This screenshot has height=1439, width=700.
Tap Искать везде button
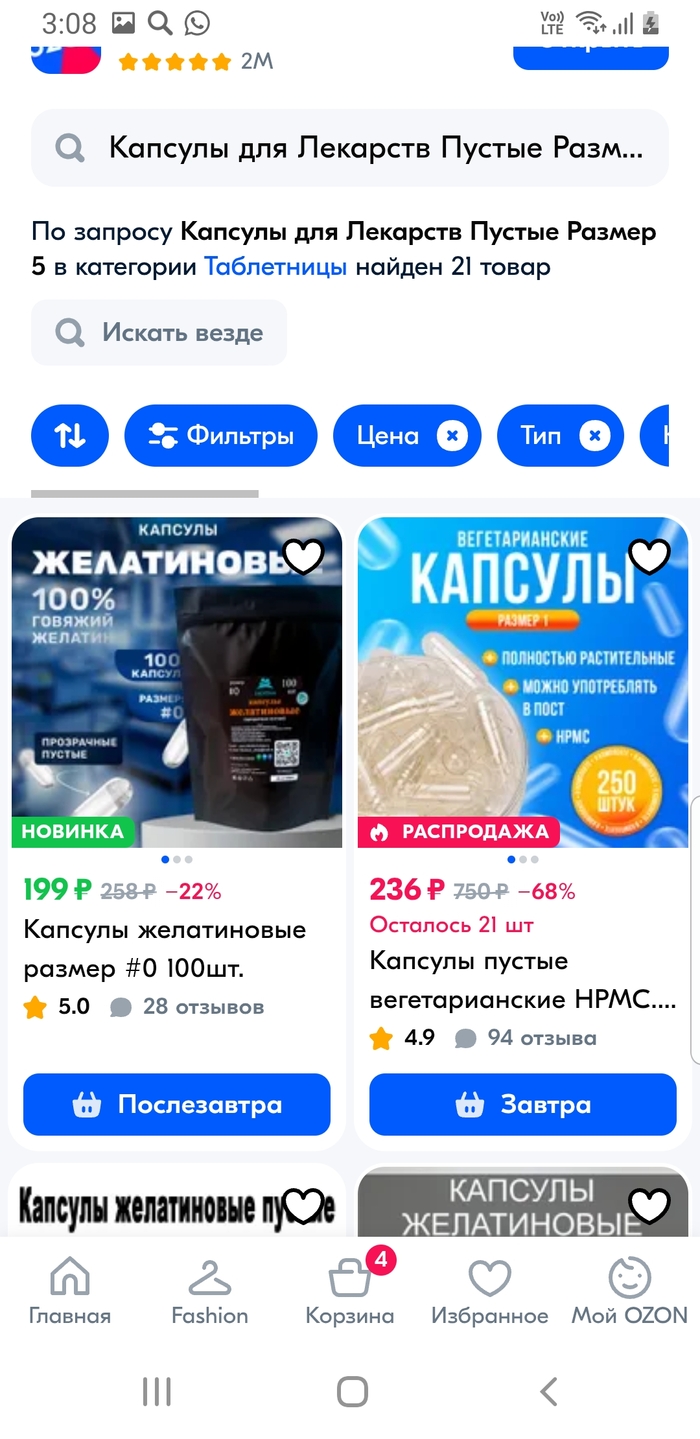(159, 333)
